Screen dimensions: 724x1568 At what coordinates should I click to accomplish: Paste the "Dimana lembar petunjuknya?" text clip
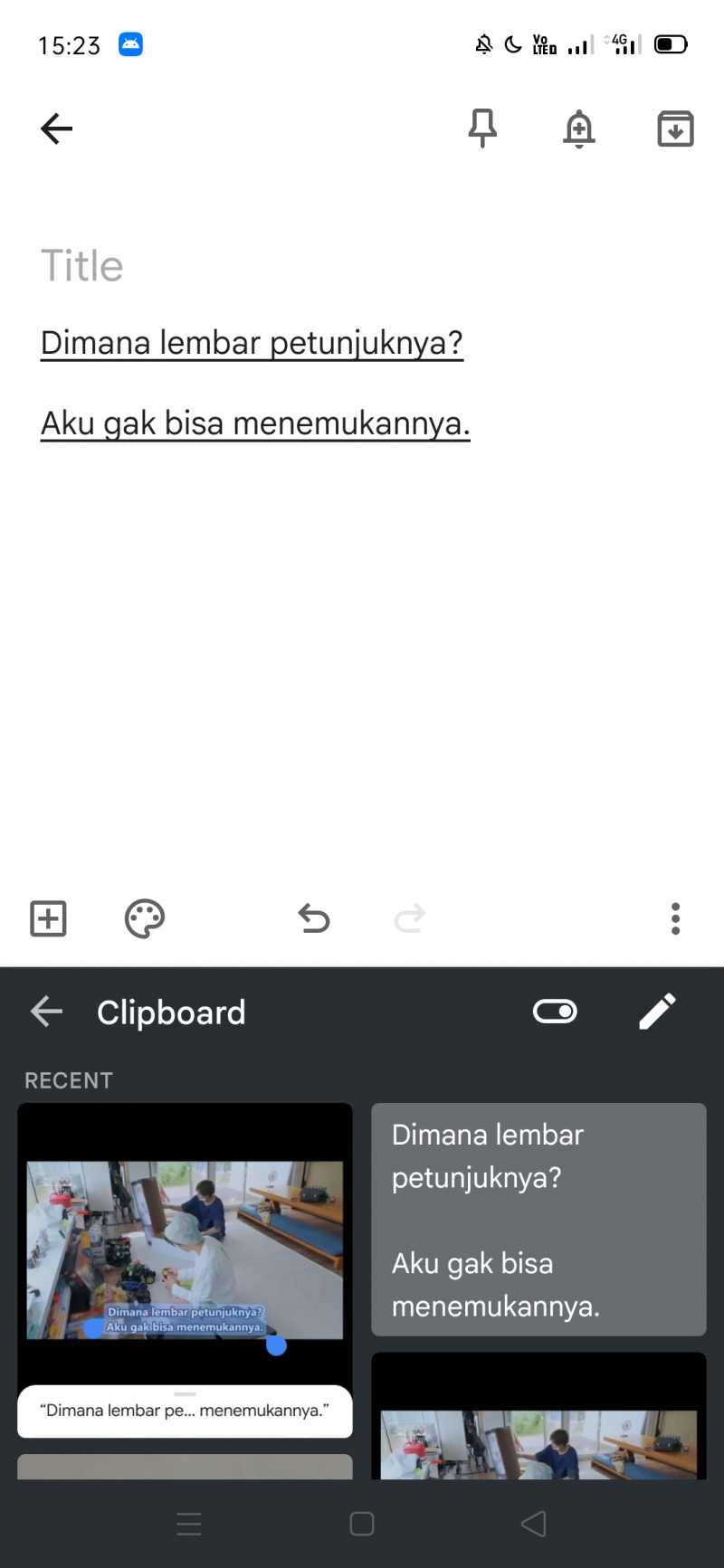point(538,1219)
